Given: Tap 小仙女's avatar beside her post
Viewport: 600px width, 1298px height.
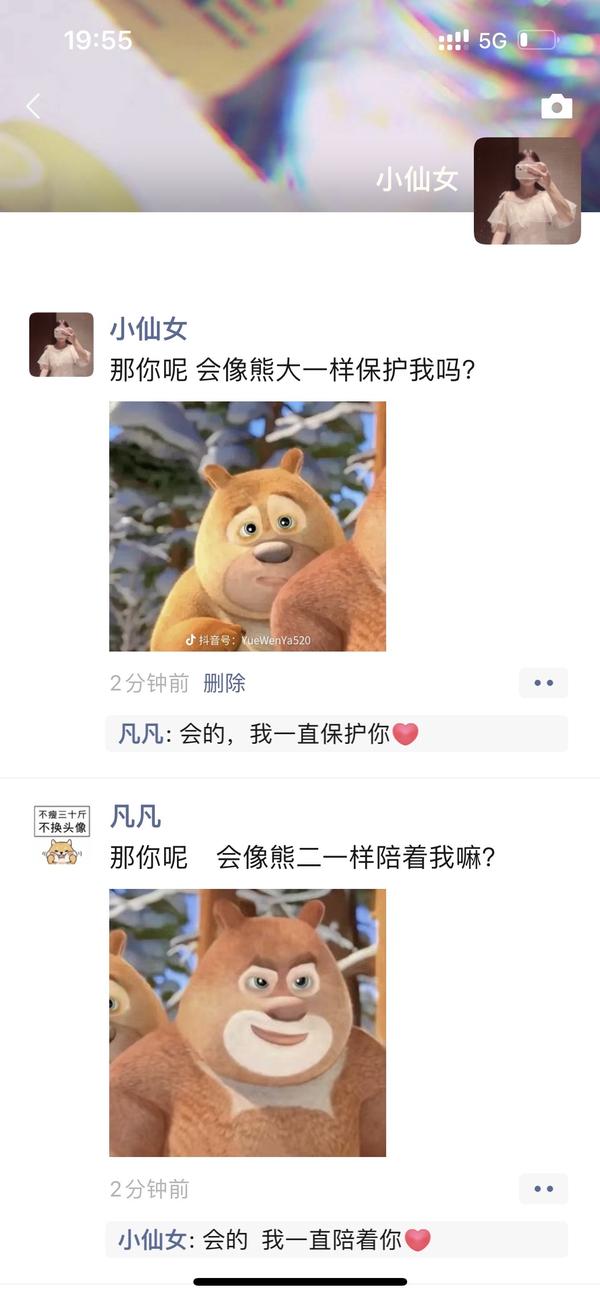Looking at the screenshot, I should 61,344.
